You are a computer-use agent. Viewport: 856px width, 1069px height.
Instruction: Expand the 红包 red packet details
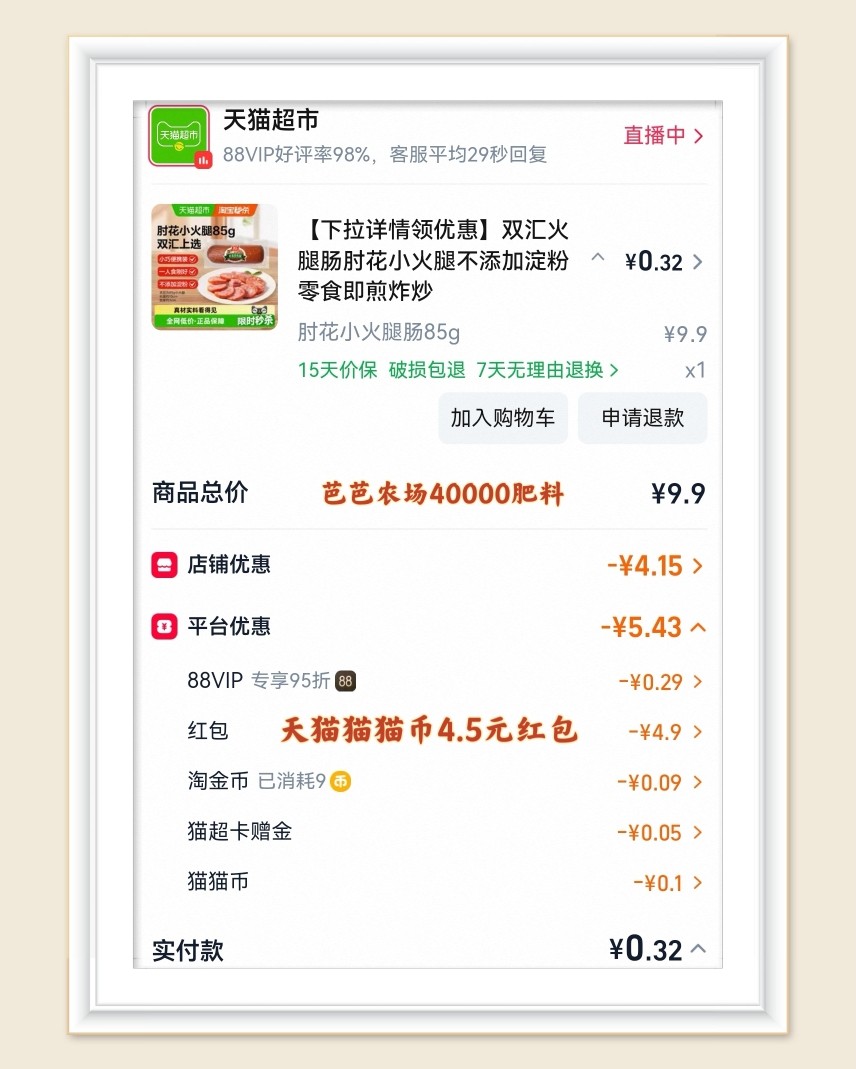(697, 731)
